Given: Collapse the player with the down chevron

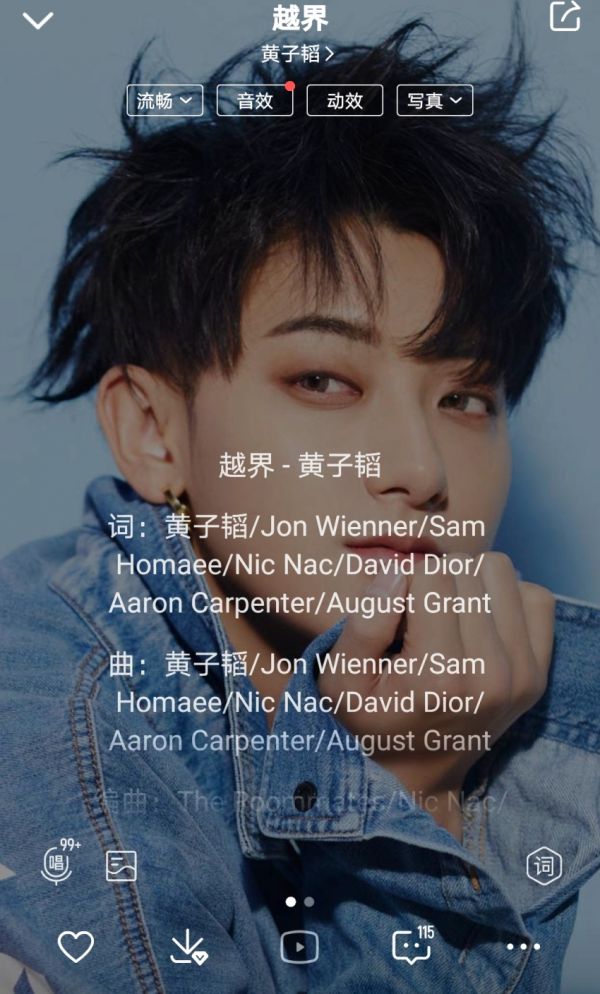Looking at the screenshot, I should pos(38,20).
